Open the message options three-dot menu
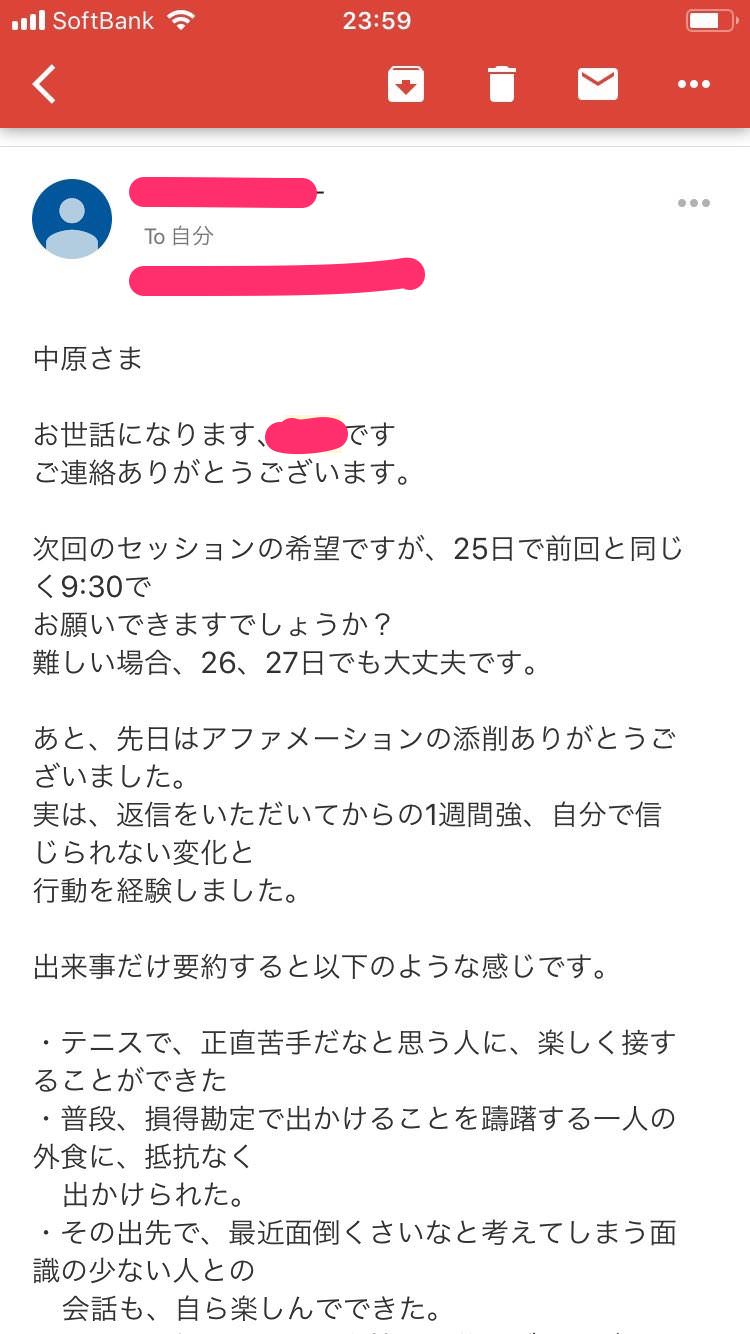Screen dimensions: 750x1334 [x=694, y=203]
